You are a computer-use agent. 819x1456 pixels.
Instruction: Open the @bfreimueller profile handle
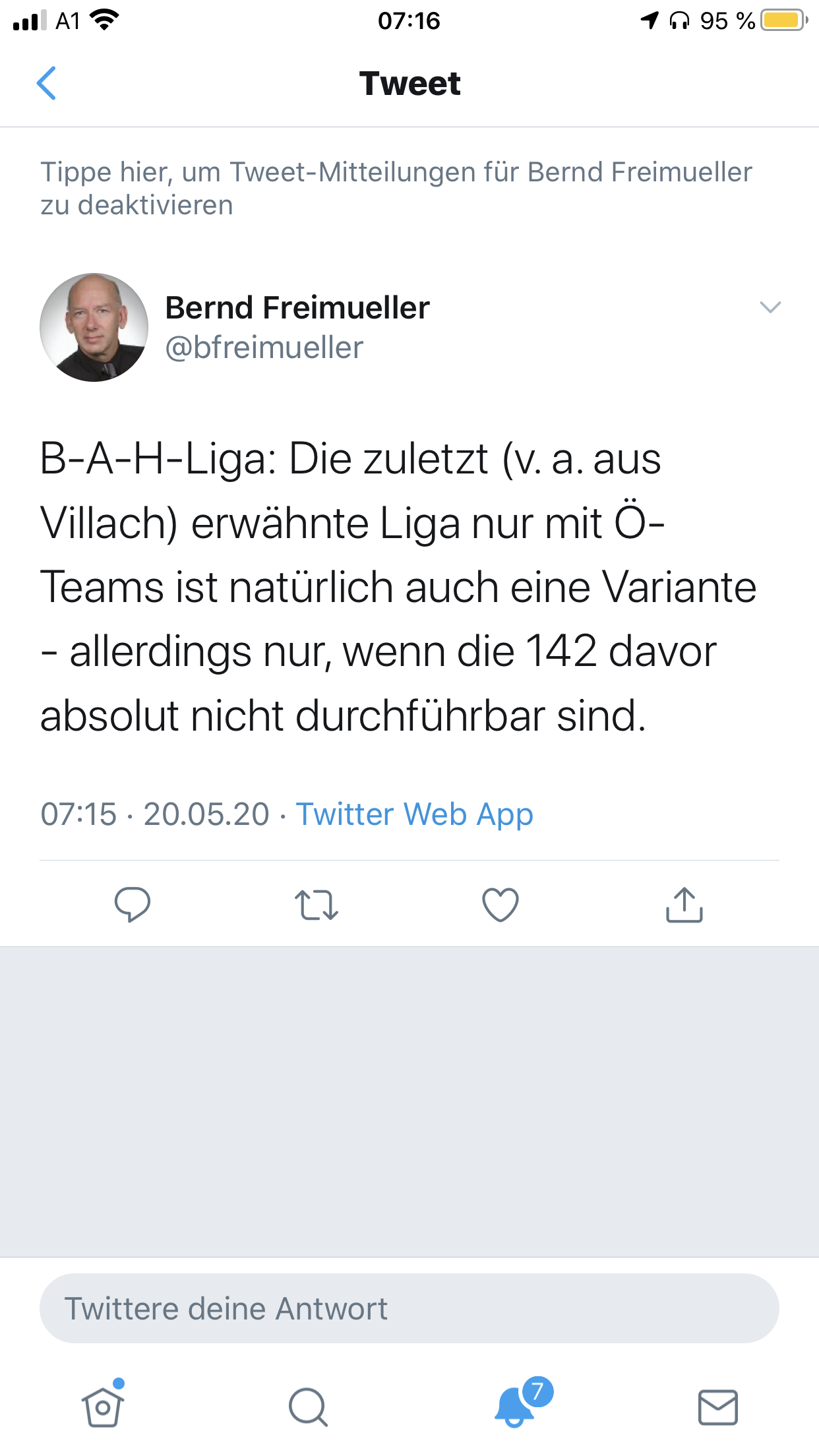click(264, 348)
